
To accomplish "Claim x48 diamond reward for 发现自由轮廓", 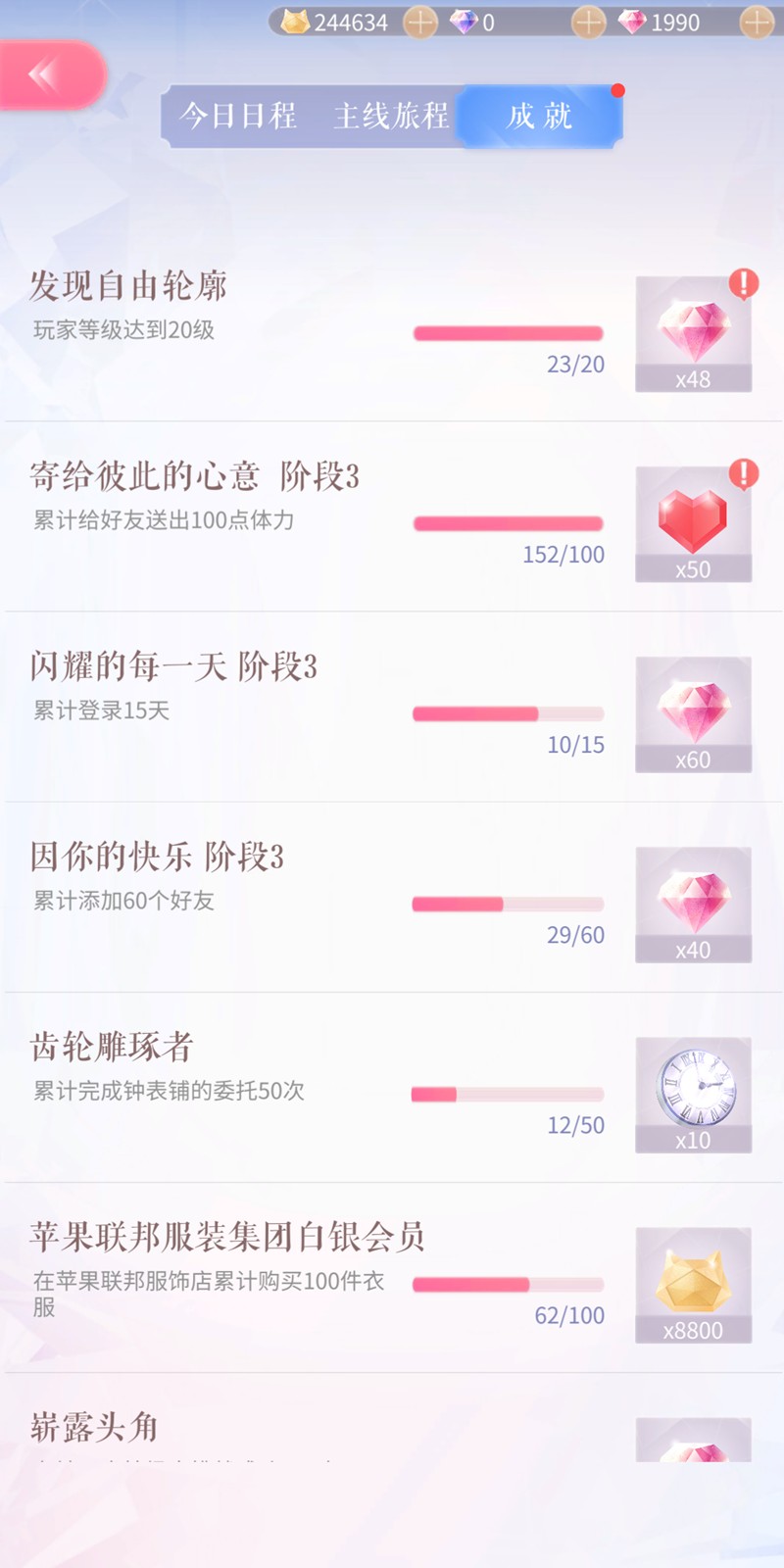I will [x=693, y=334].
